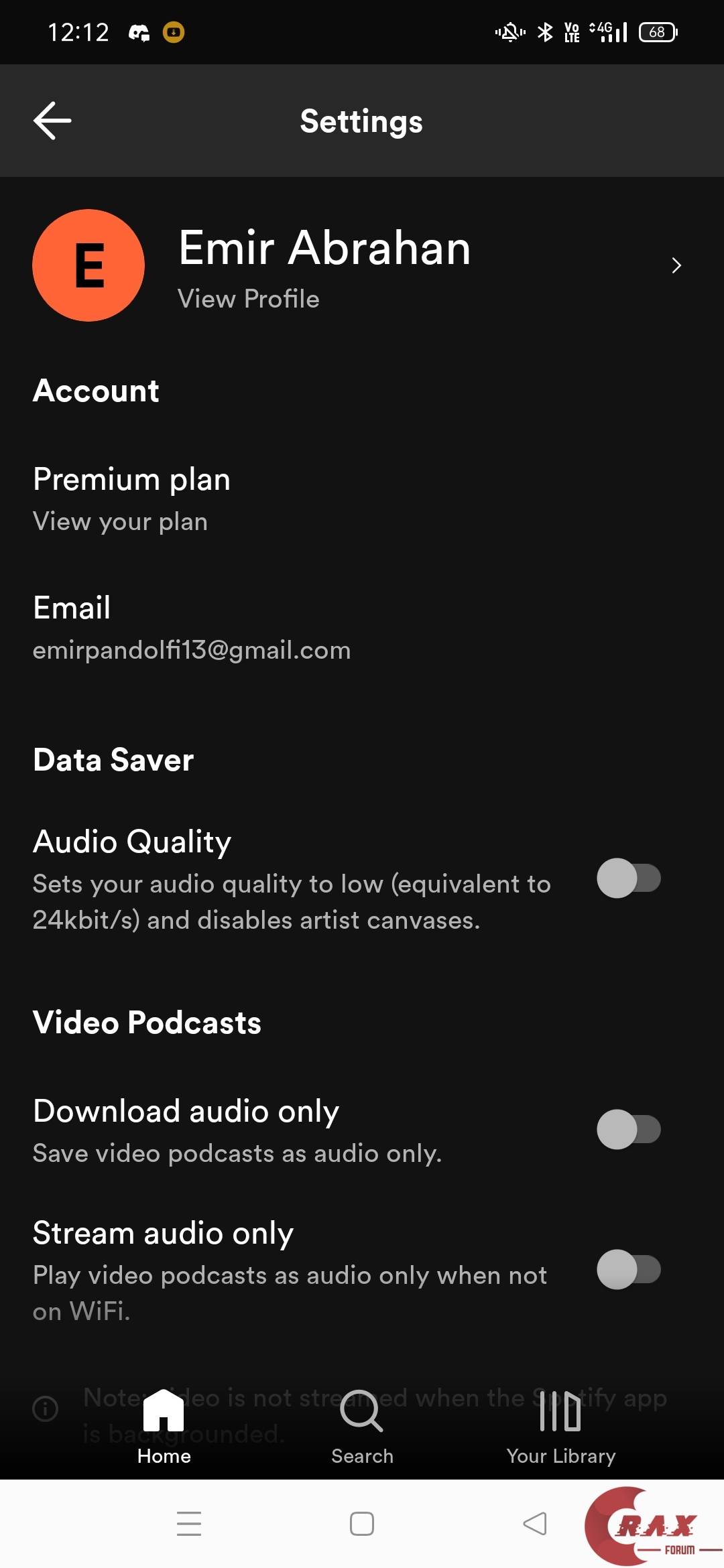This screenshot has height=1568, width=724.
Task: Tap the system home square button
Action: pos(362,1524)
